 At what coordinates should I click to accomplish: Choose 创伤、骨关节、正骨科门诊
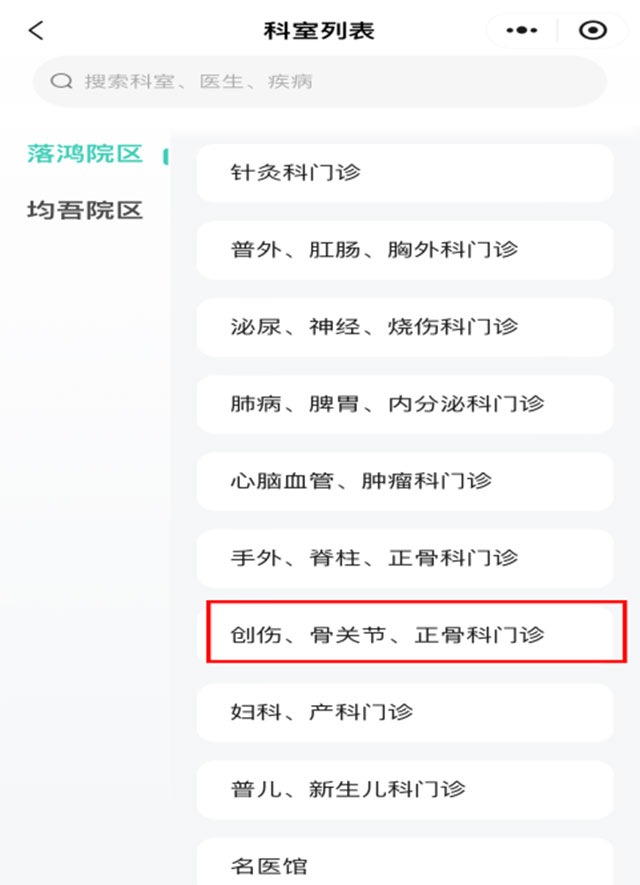point(404,634)
